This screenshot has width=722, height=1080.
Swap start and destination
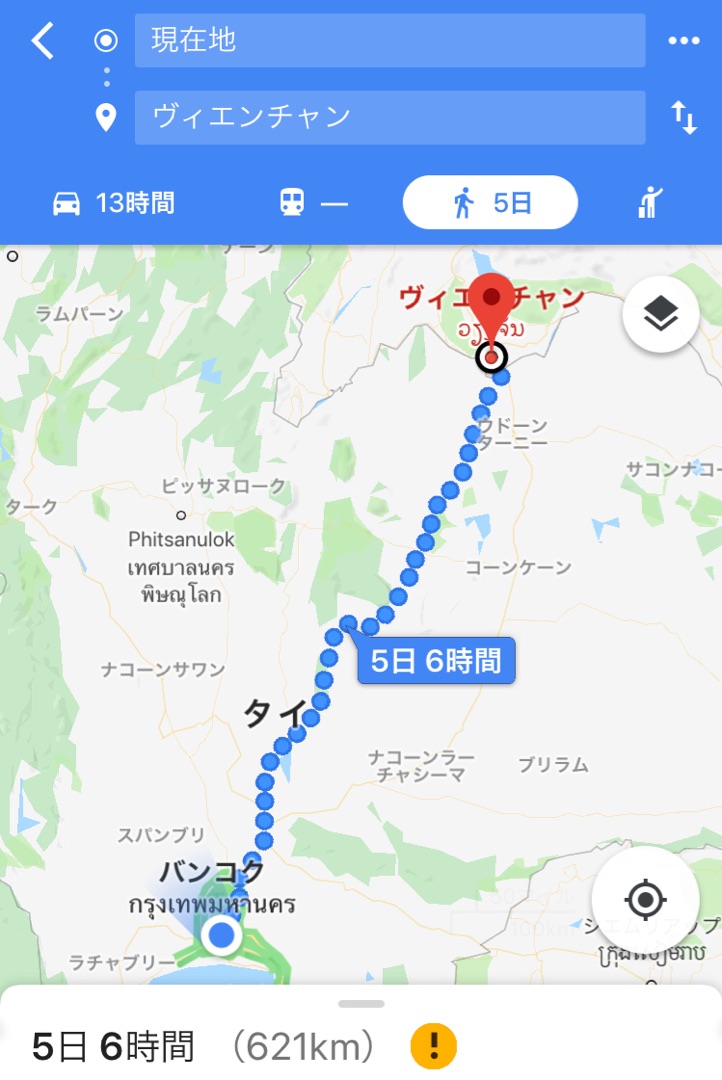[684, 118]
